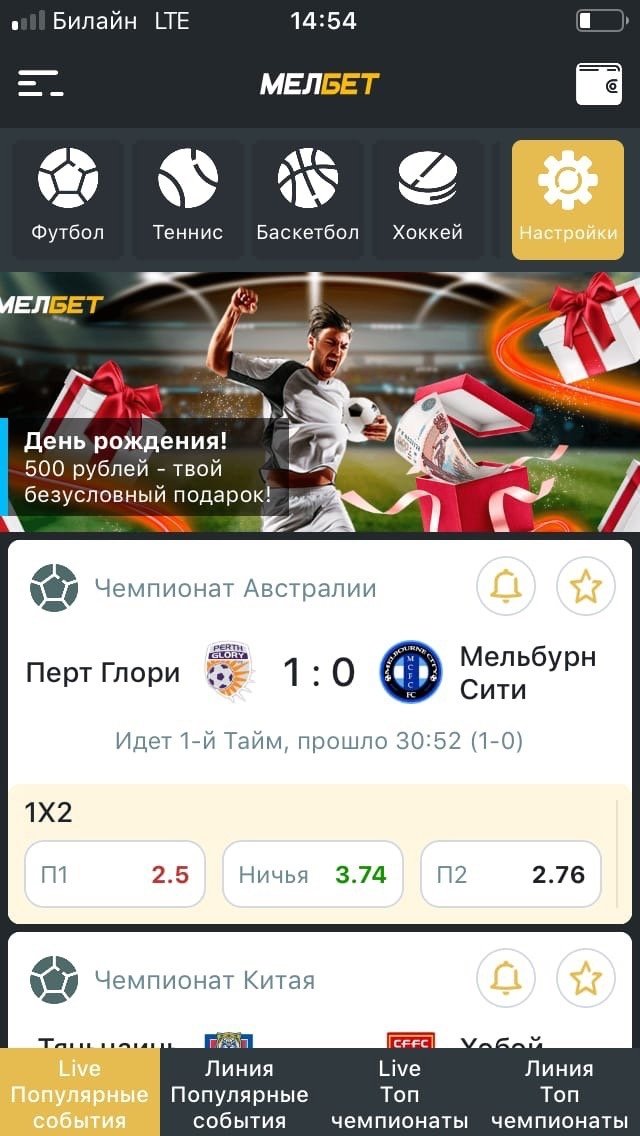Image resolution: width=640 pixels, height=1136 pixels.
Task: Open the wallet icon
Action: (x=598, y=83)
